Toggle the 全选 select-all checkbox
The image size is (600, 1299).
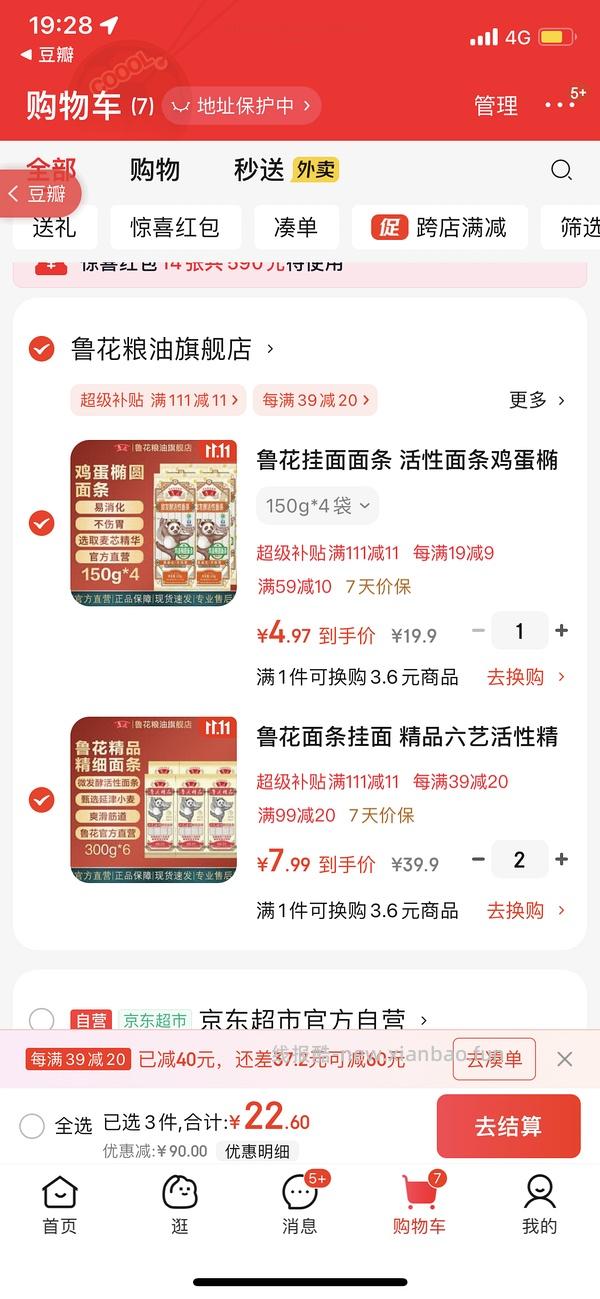(32, 1126)
